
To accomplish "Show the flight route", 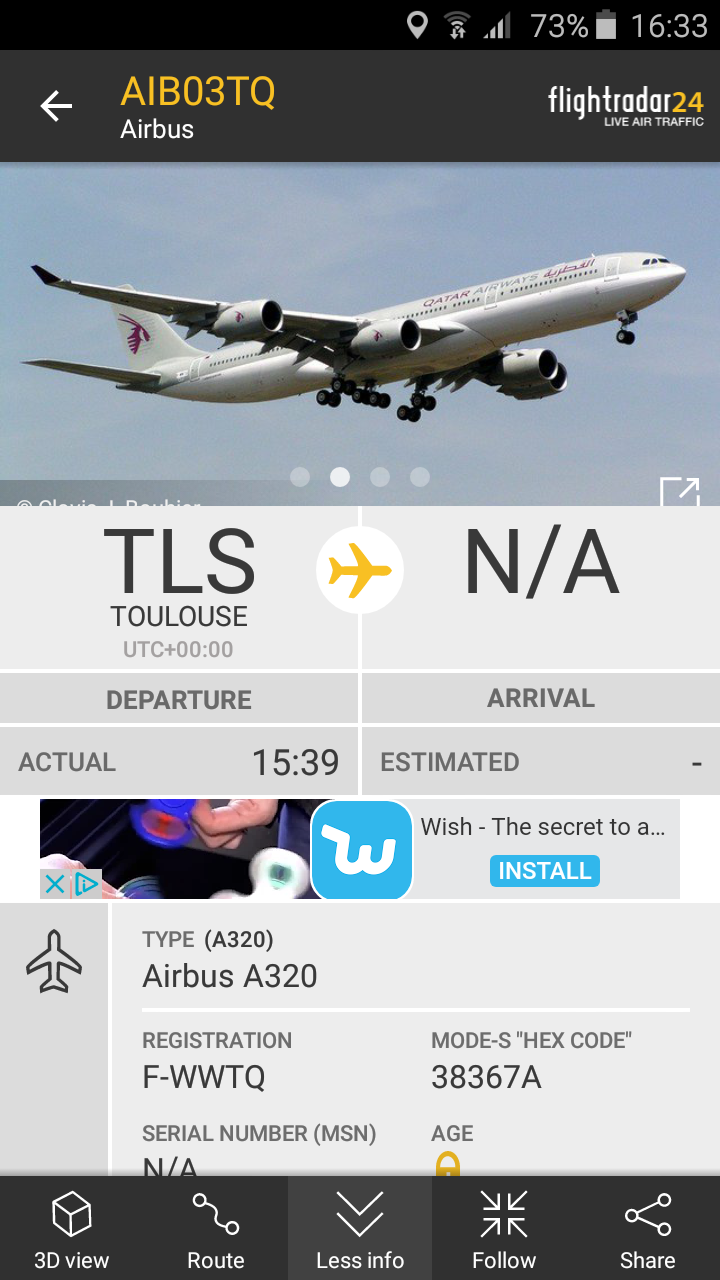I will pos(216,1228).
